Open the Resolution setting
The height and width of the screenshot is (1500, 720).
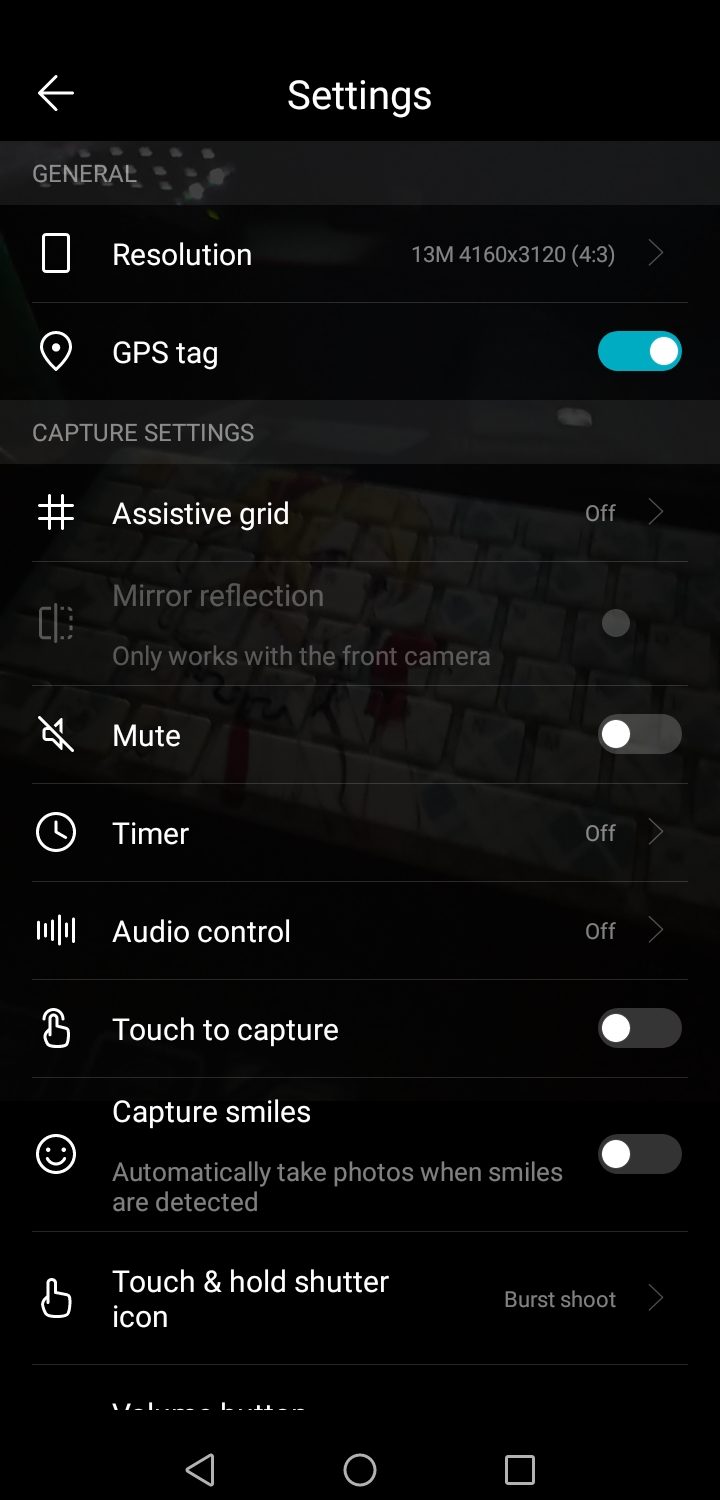[360, 254]
